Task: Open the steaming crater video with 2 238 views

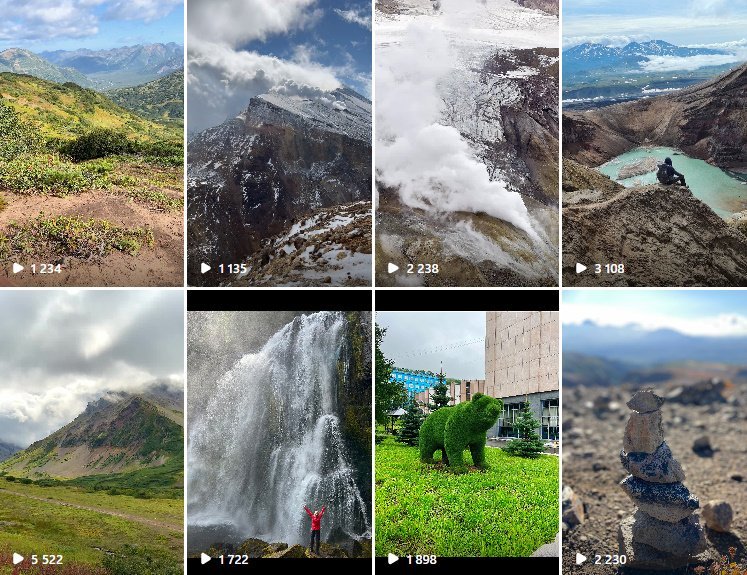Action: (x=467, y=143)
